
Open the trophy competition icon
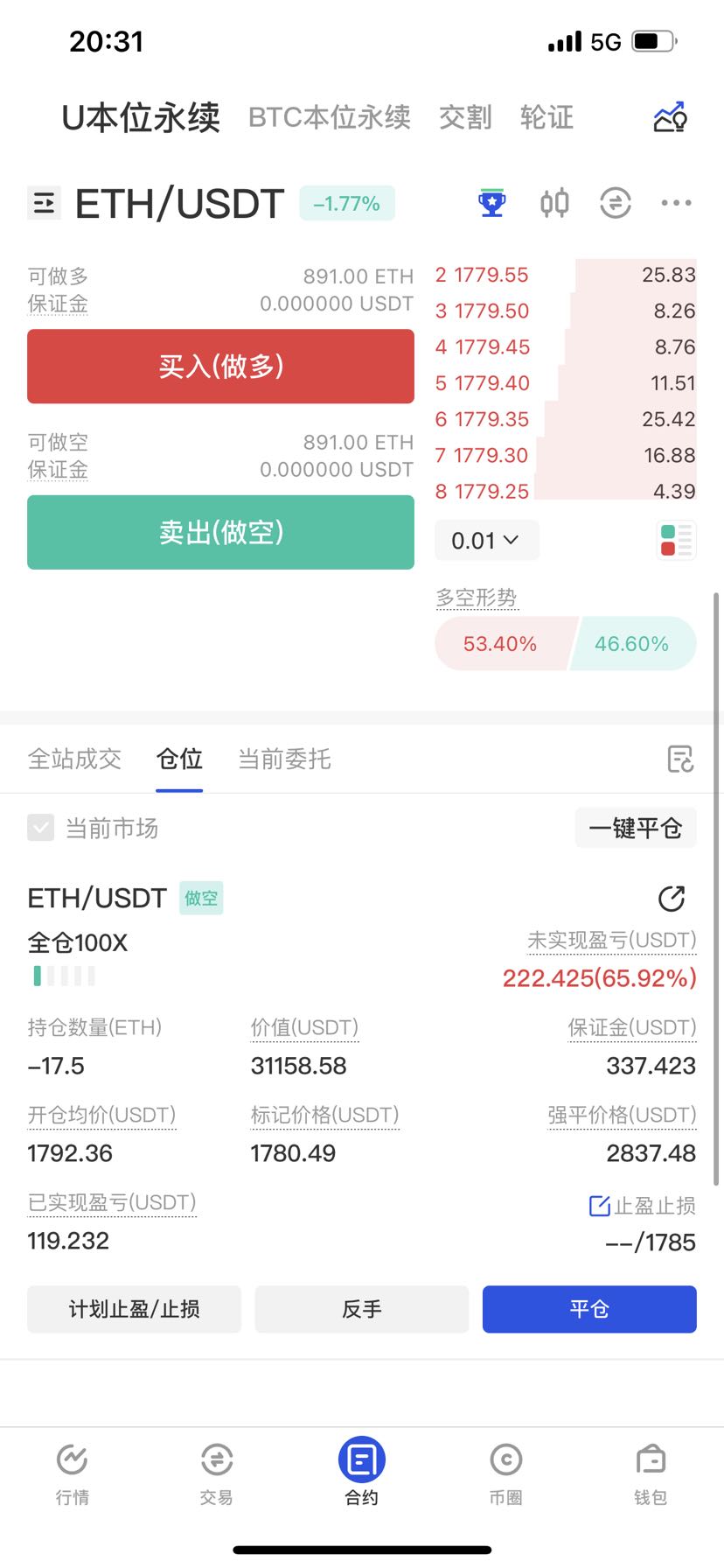coord(492,203)
